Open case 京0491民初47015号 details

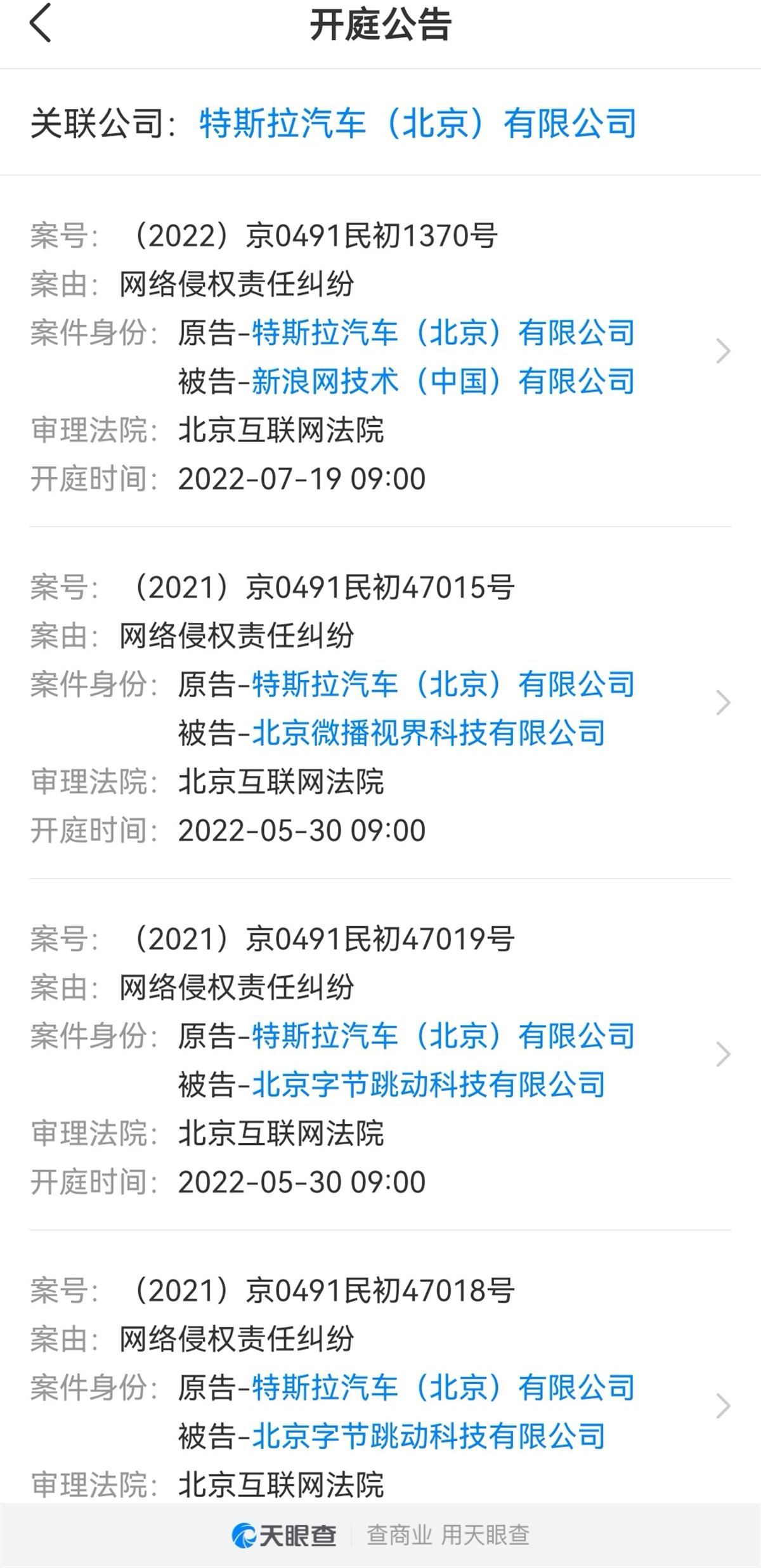pos(723,703)
